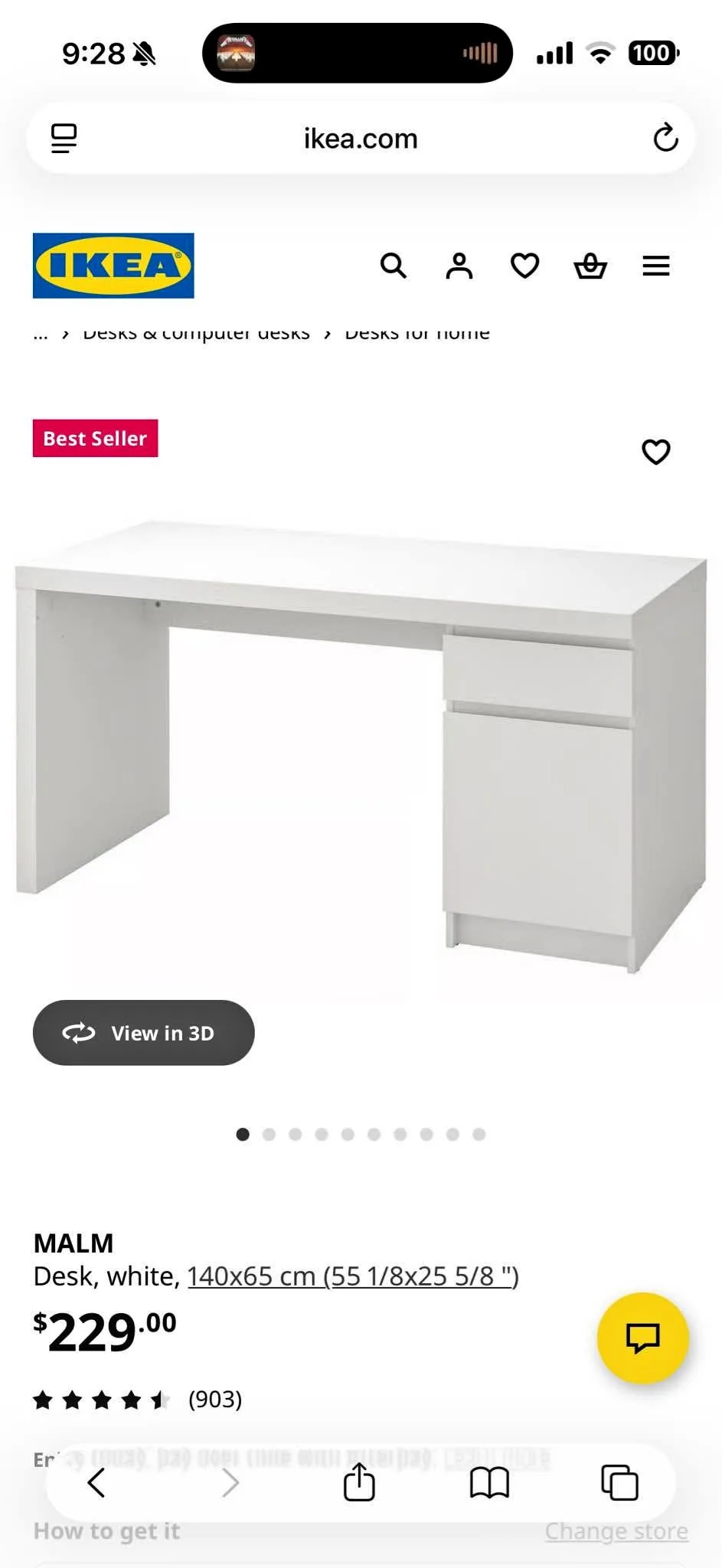This screenshot has width=722, height=1568.
Task: Show all open Safari tabs
Action: pyautogui.click(x=619, y=1483)
